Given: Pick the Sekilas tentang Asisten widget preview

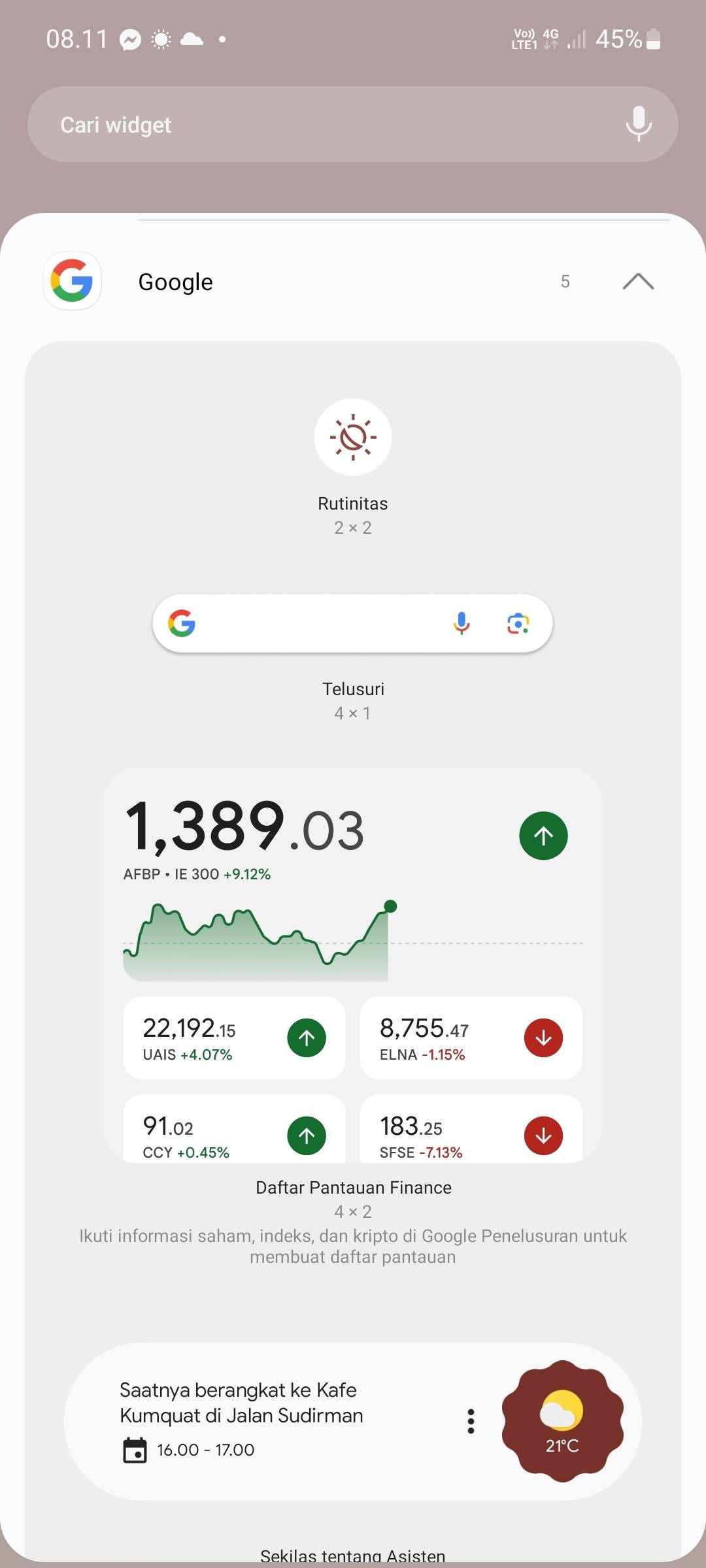Looking at the screenshot, I should [x=353, y=1422].
